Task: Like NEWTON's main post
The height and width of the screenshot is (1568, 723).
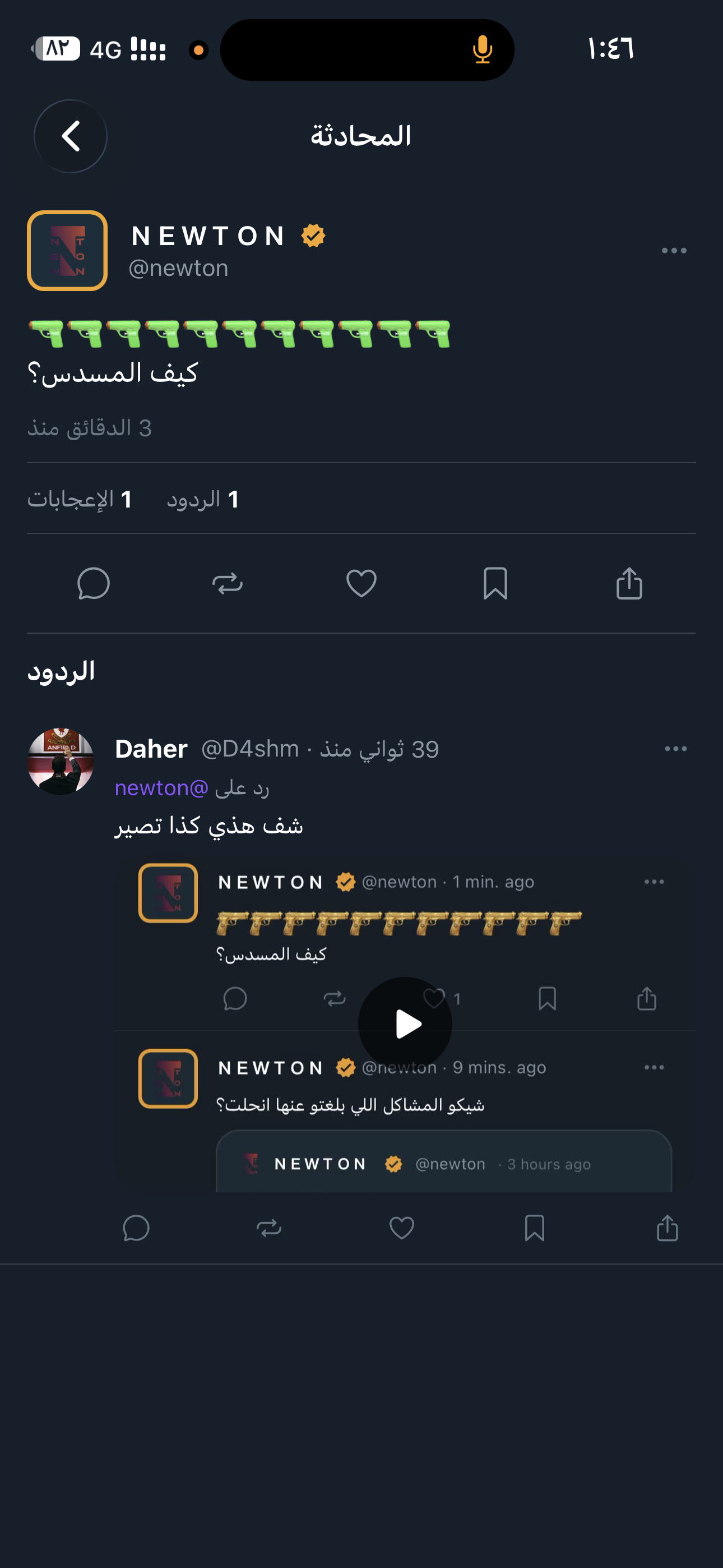Action: coord(361,584)
